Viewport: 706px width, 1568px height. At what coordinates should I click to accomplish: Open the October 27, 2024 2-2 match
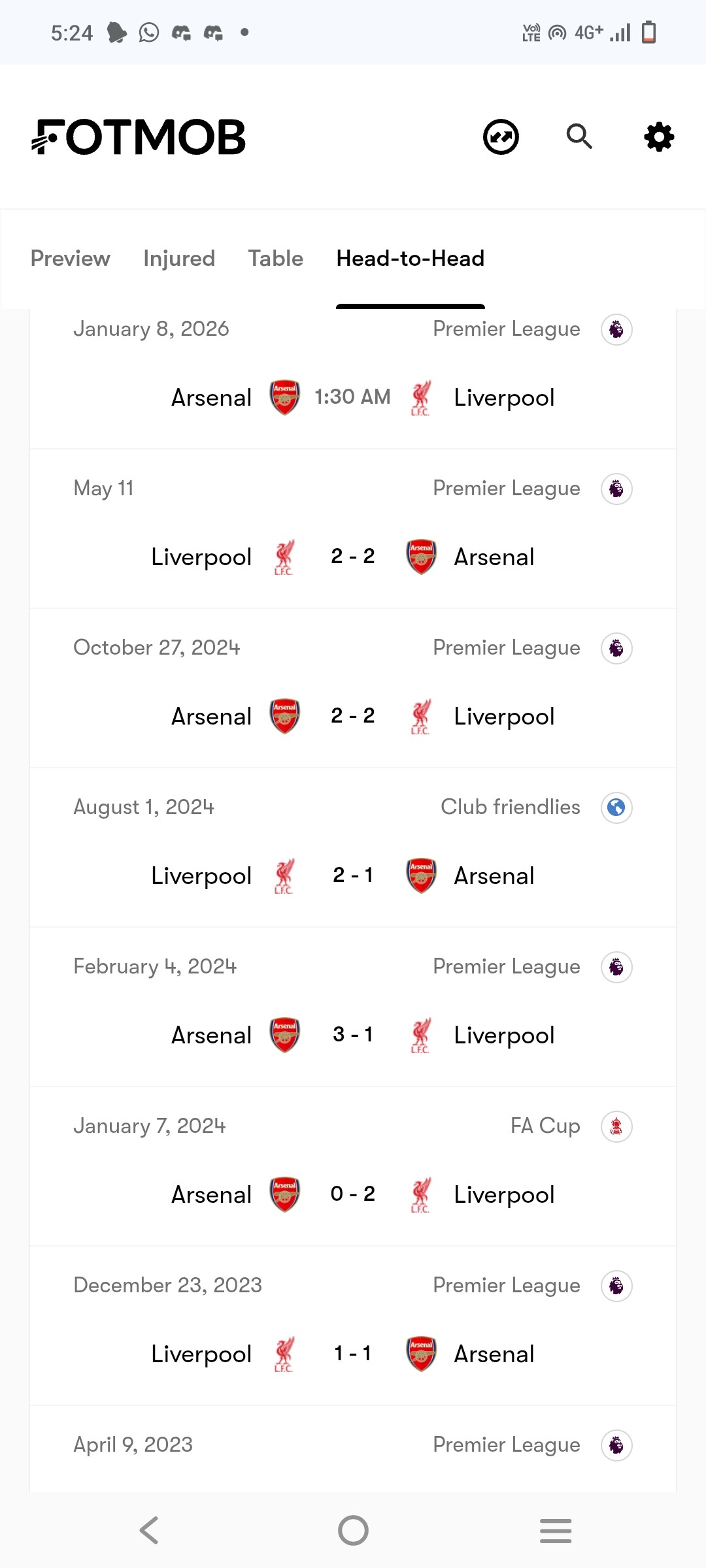[x=353, y=689]
